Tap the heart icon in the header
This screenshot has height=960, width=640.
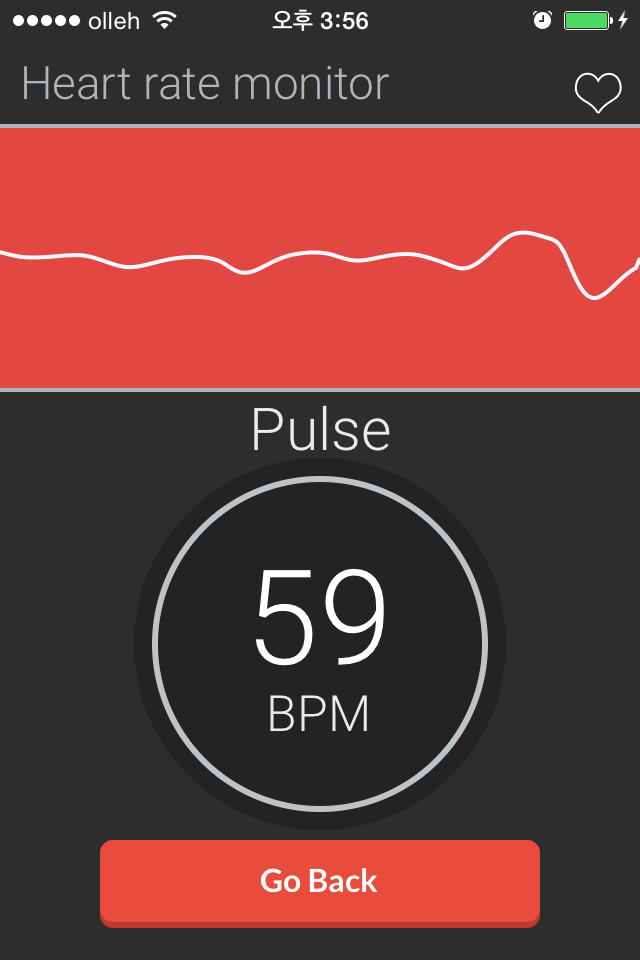[597, 92]
